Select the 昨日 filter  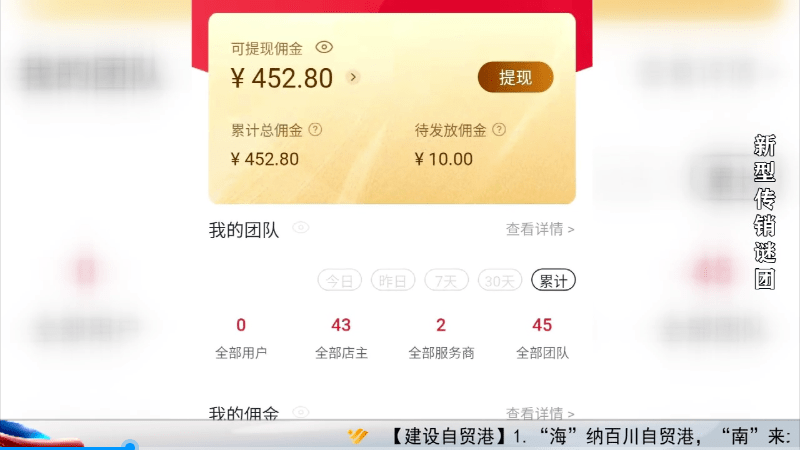click(x=393, y=281)
